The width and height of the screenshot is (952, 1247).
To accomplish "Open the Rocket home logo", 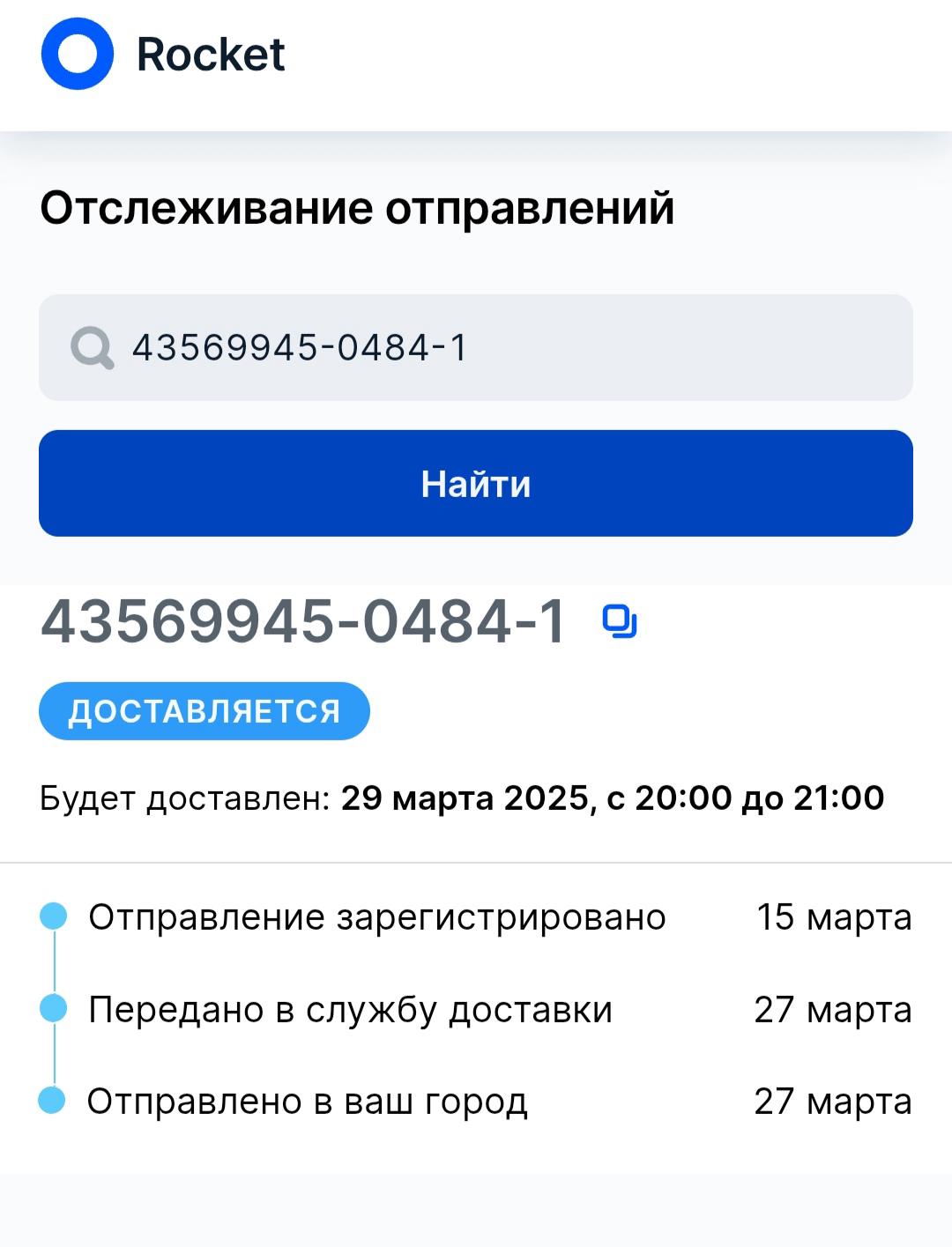I will tap(163, 55).
